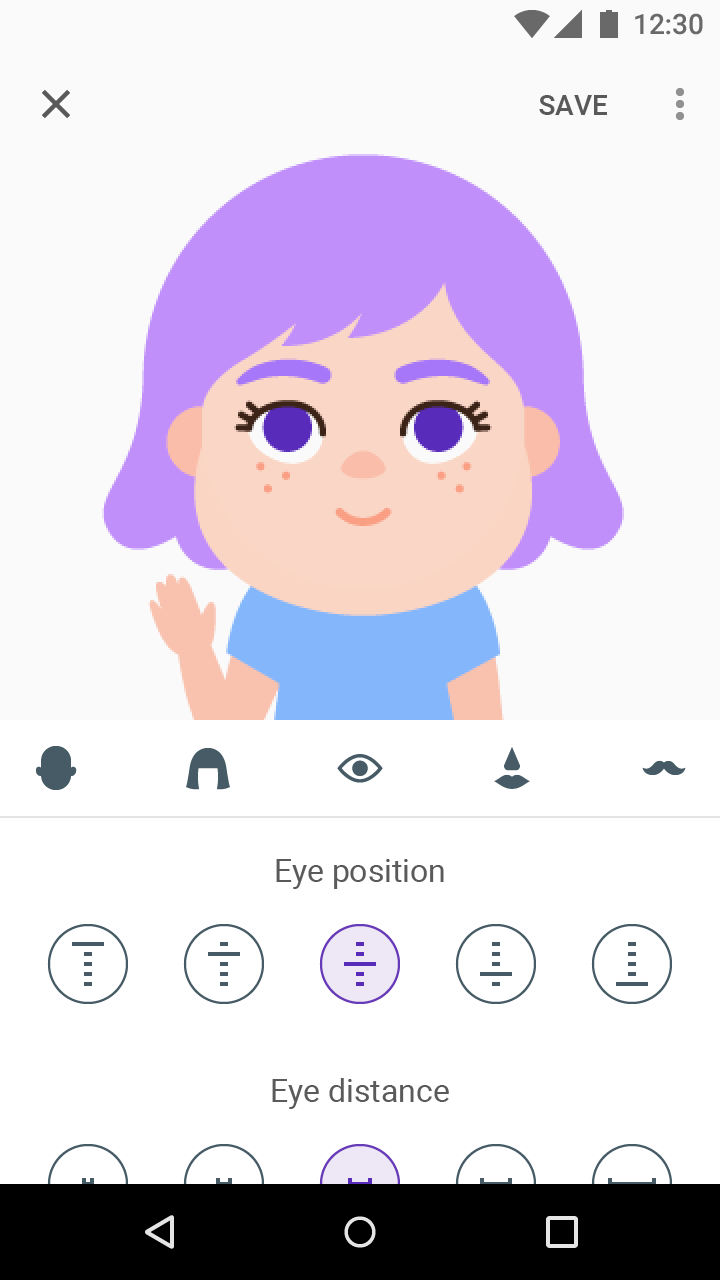Select the middle eye position
The width and height of the screenshot is (720, 1280).
point(360,964)
